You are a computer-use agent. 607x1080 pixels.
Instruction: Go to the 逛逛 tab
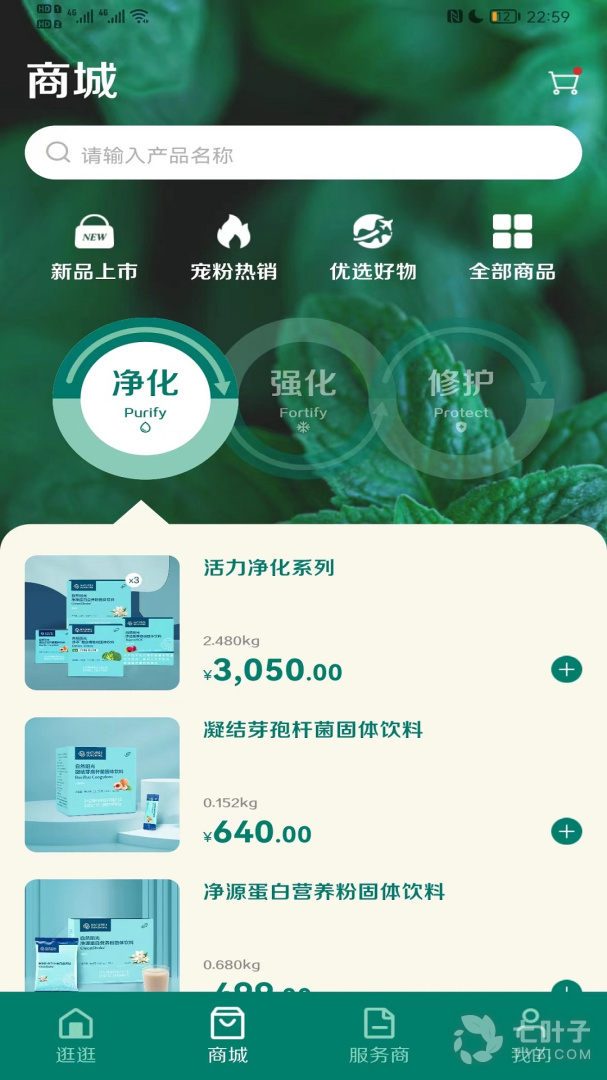(x=76, y=1035)
